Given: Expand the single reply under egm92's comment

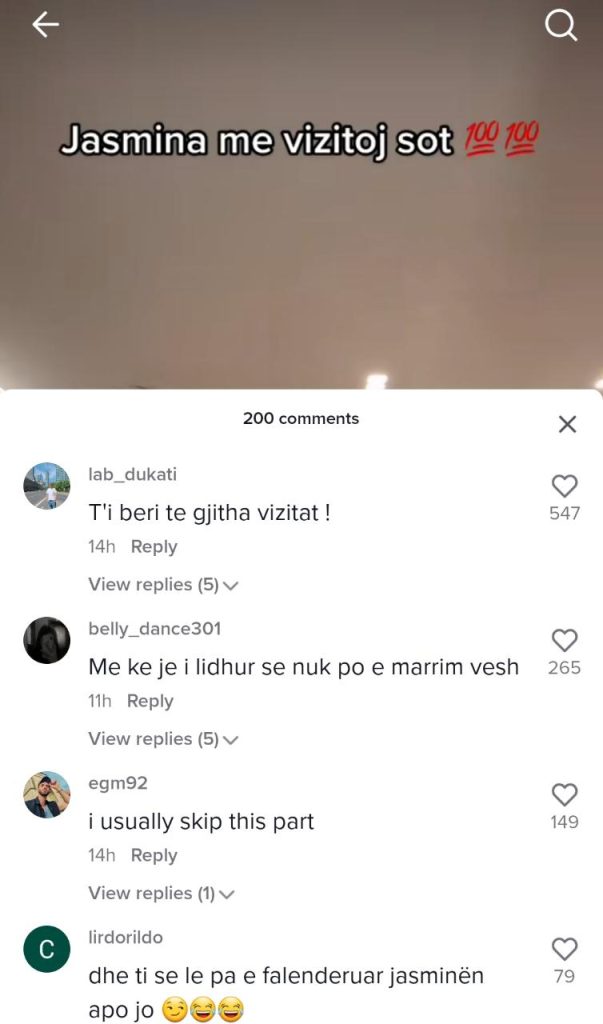Looking at the screenshot, I should [x=161, y=893].
